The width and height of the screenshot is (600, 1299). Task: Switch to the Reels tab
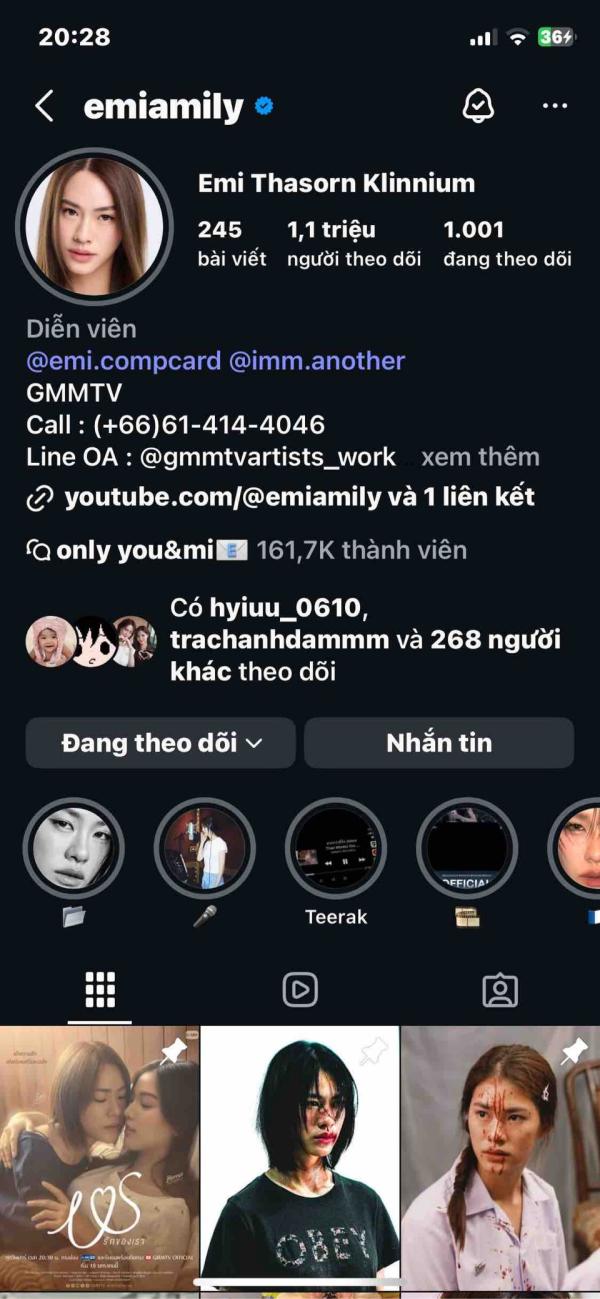coord(300,989)
